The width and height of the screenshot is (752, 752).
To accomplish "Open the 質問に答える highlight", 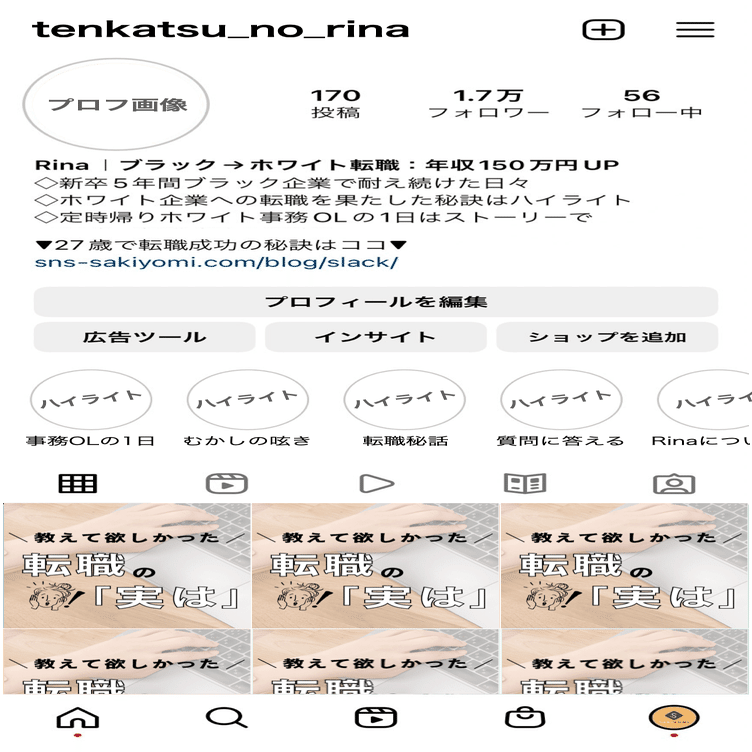I will click(x=560, y=400).
